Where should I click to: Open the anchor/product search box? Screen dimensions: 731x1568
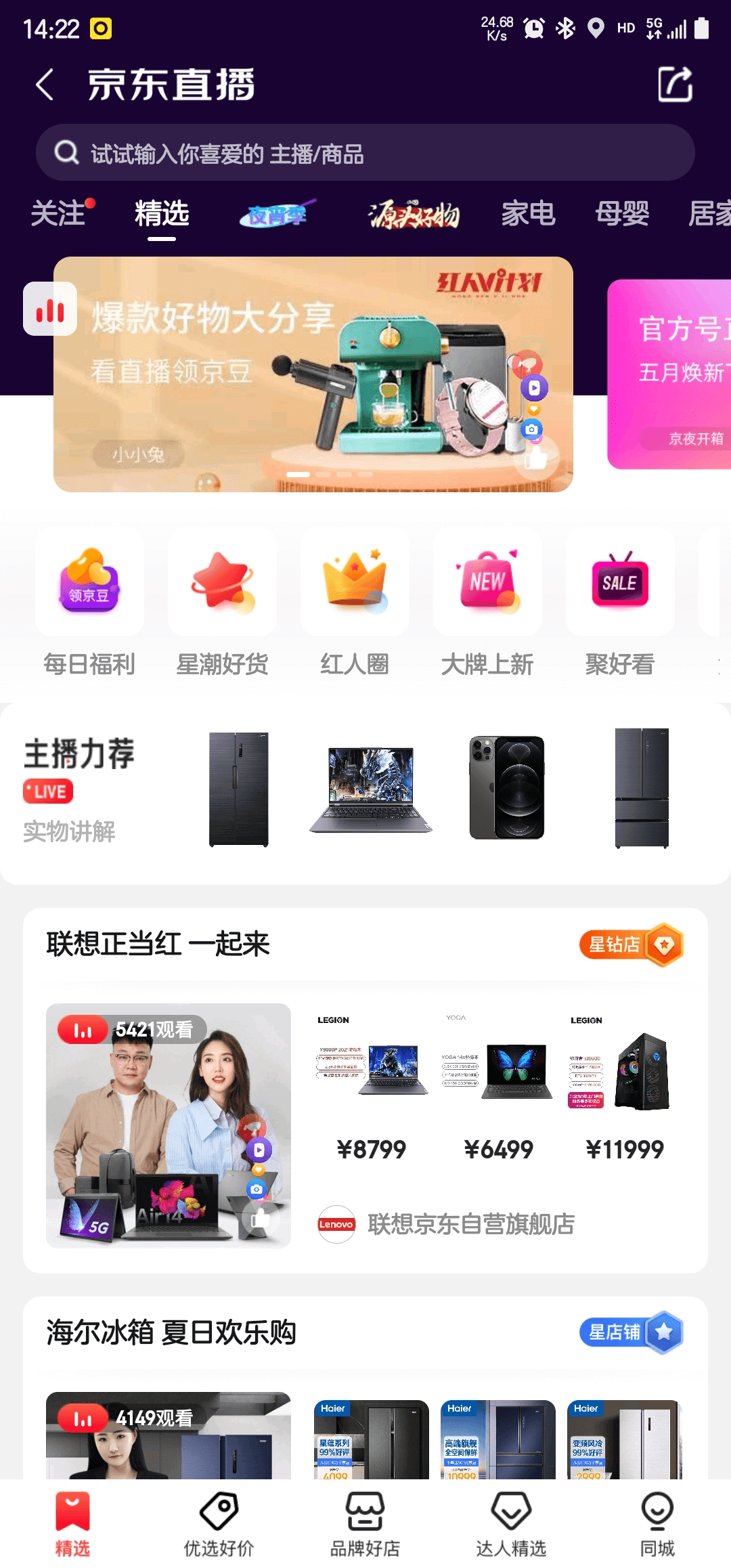pyautogui.click(x=365, y=154)
